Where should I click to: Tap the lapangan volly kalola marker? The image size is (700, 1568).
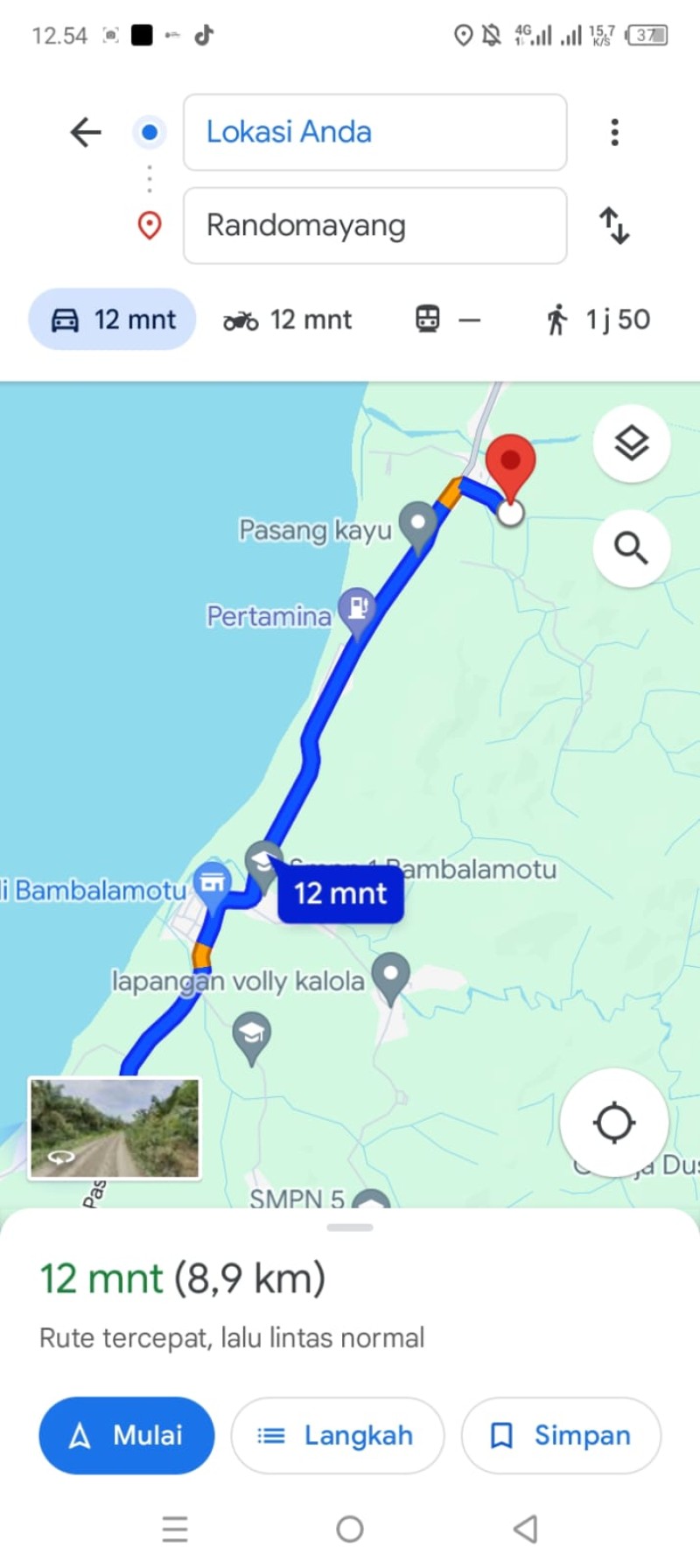(390, 976)
